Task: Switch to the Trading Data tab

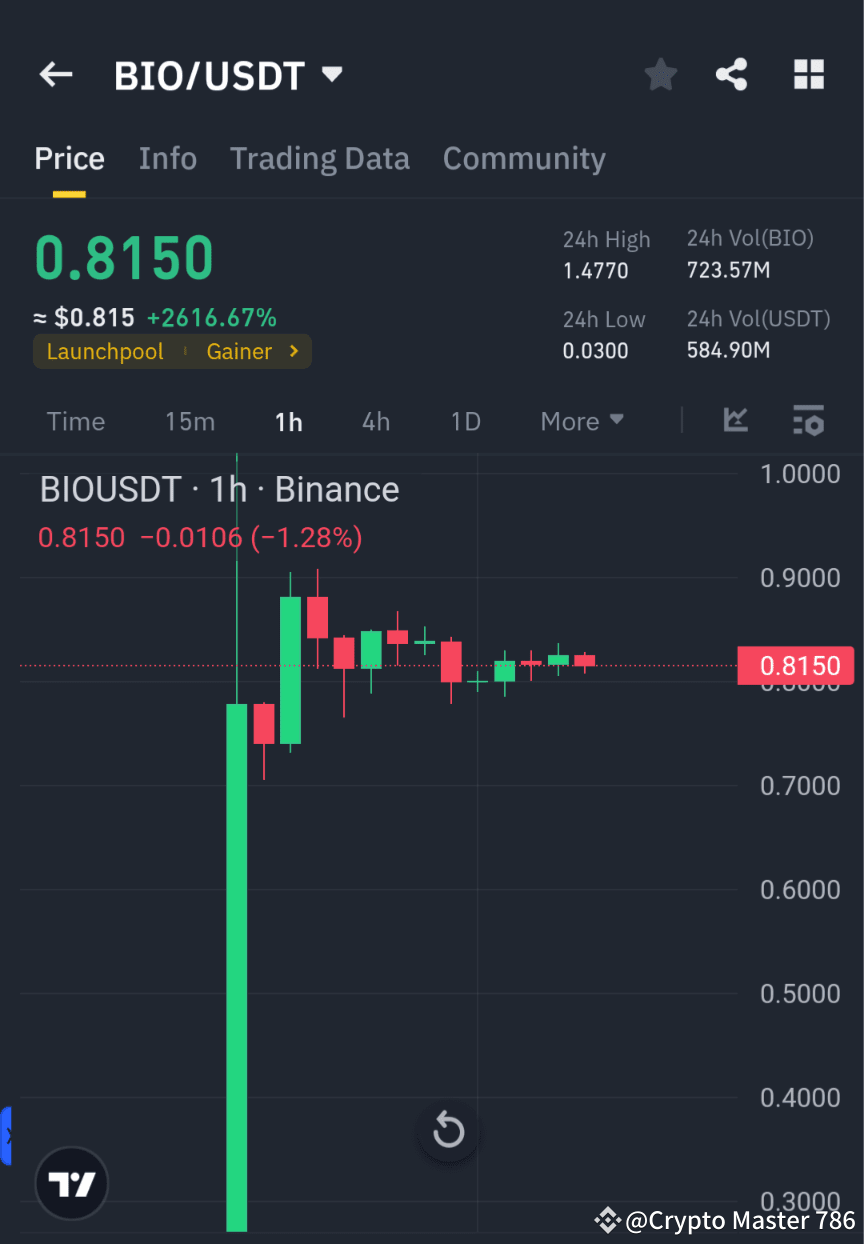Action: pos(320,158)
